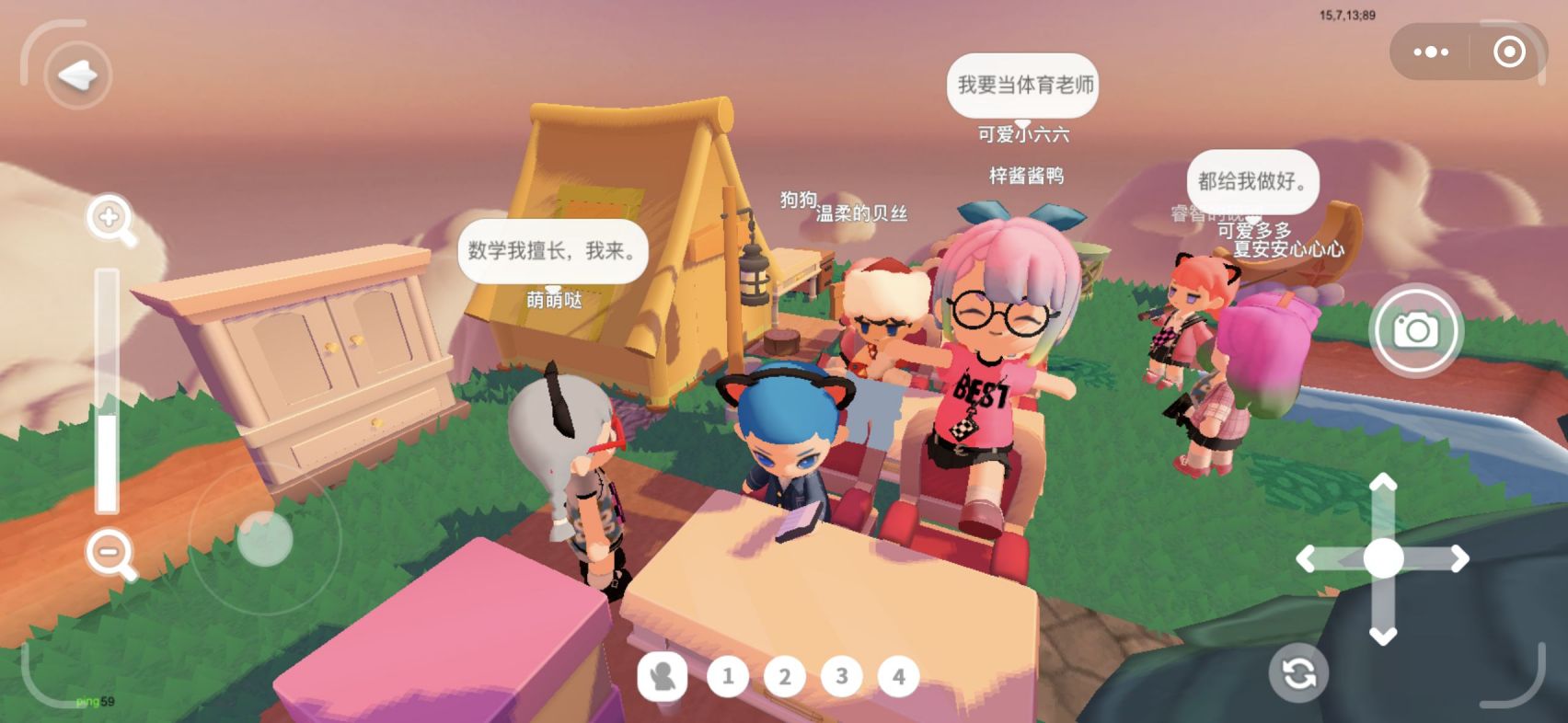Select emote slot 3
Screen dimensions: 1568x723
[x=842, y=677]
